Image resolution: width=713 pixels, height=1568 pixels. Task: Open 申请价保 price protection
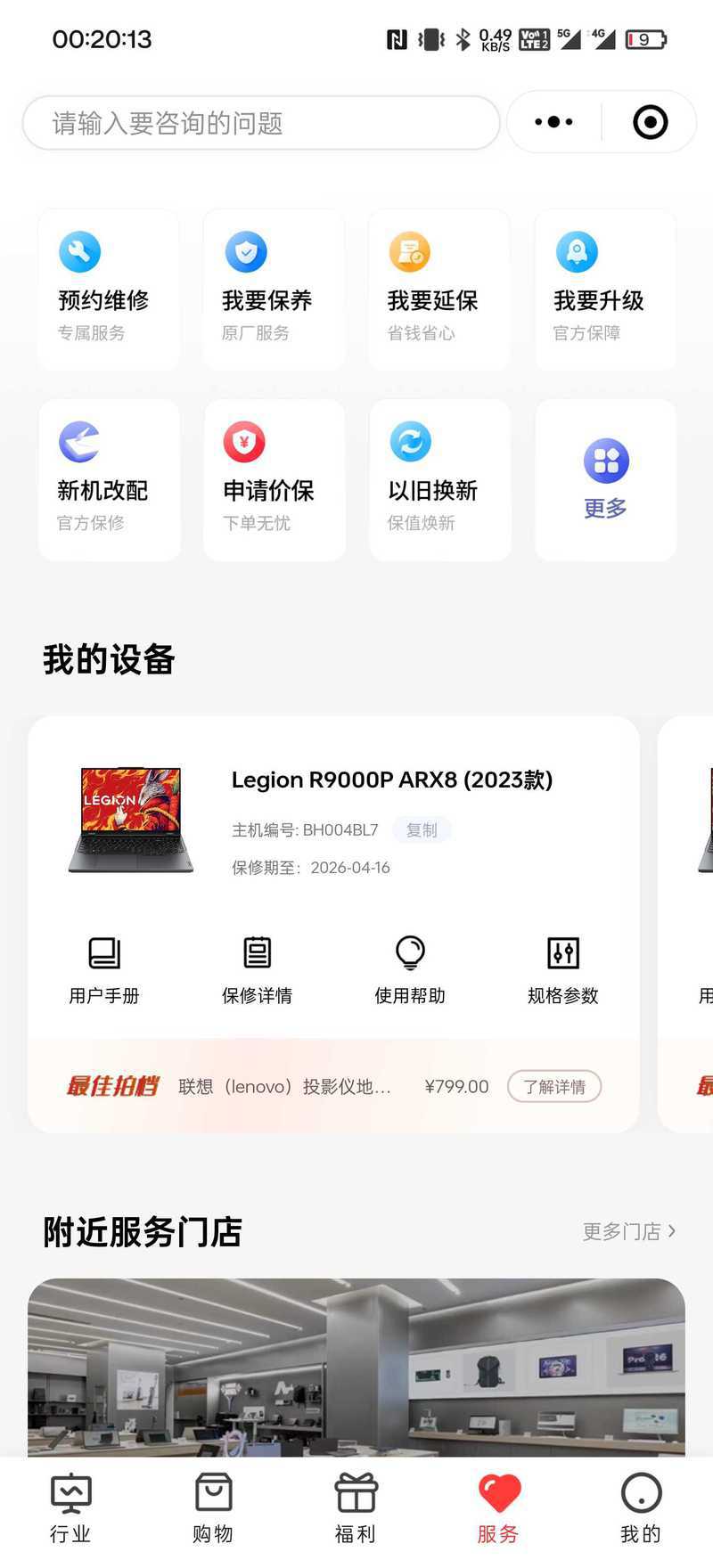[x=274, y=480]
